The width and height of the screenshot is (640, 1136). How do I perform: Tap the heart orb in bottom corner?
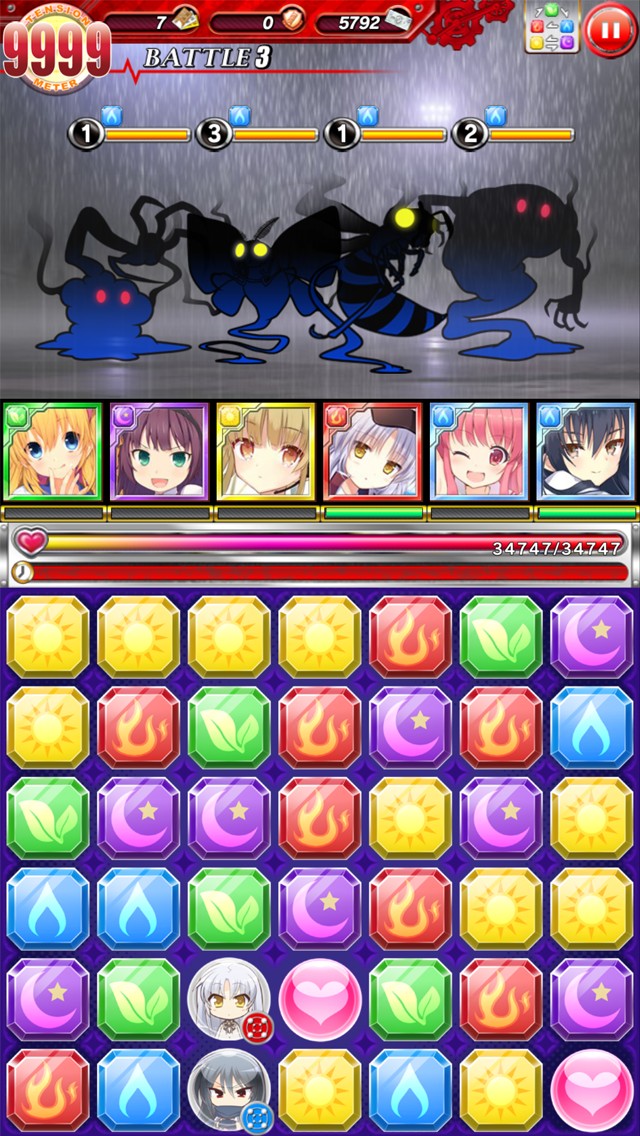click(x=591, y=1088)
